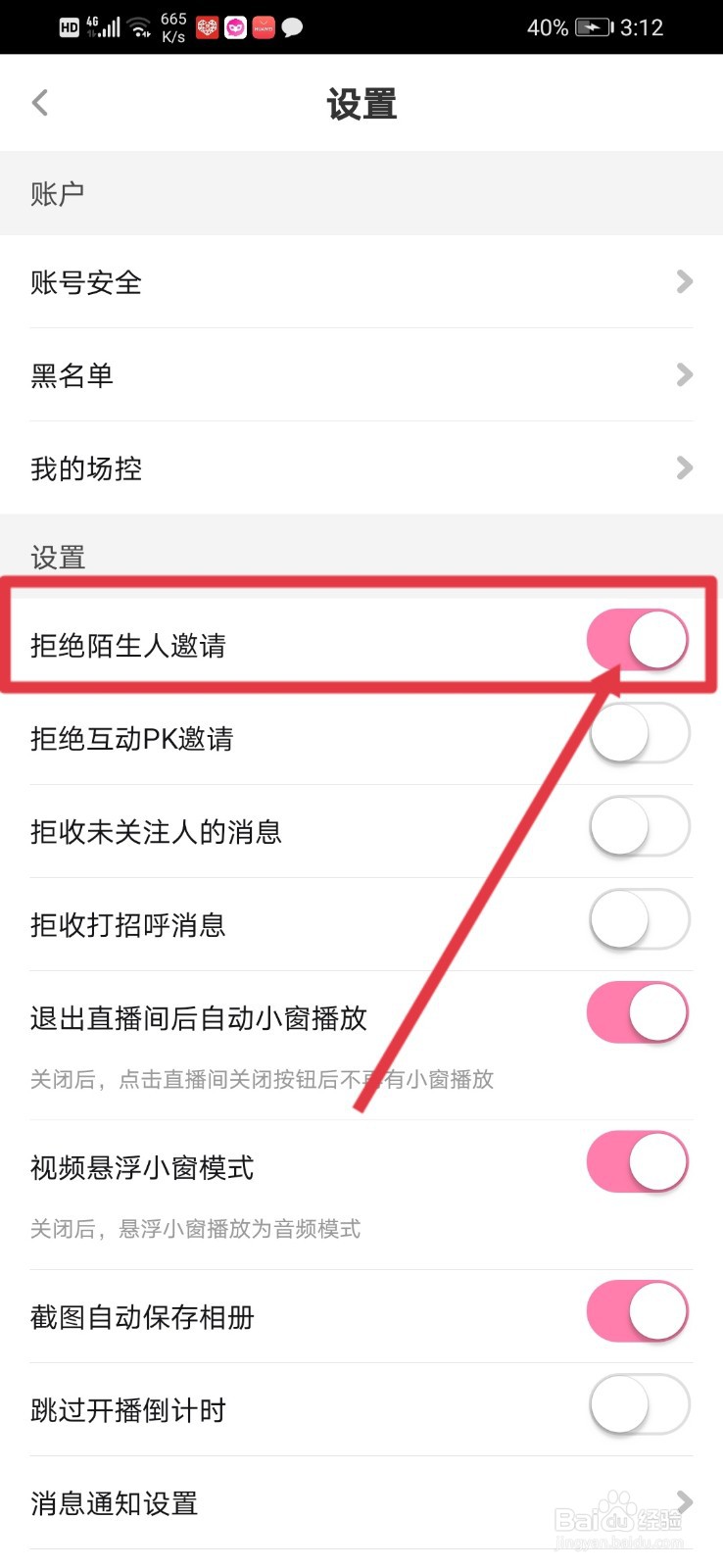Screen dimensions: 723x1568
Task: Turn on 拒收未关注人的消息
Action: tap(637, 825)
